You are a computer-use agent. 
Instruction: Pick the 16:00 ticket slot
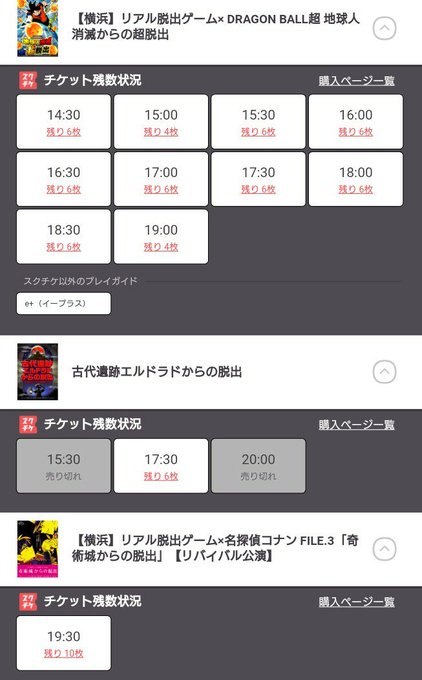coord(356,122)
